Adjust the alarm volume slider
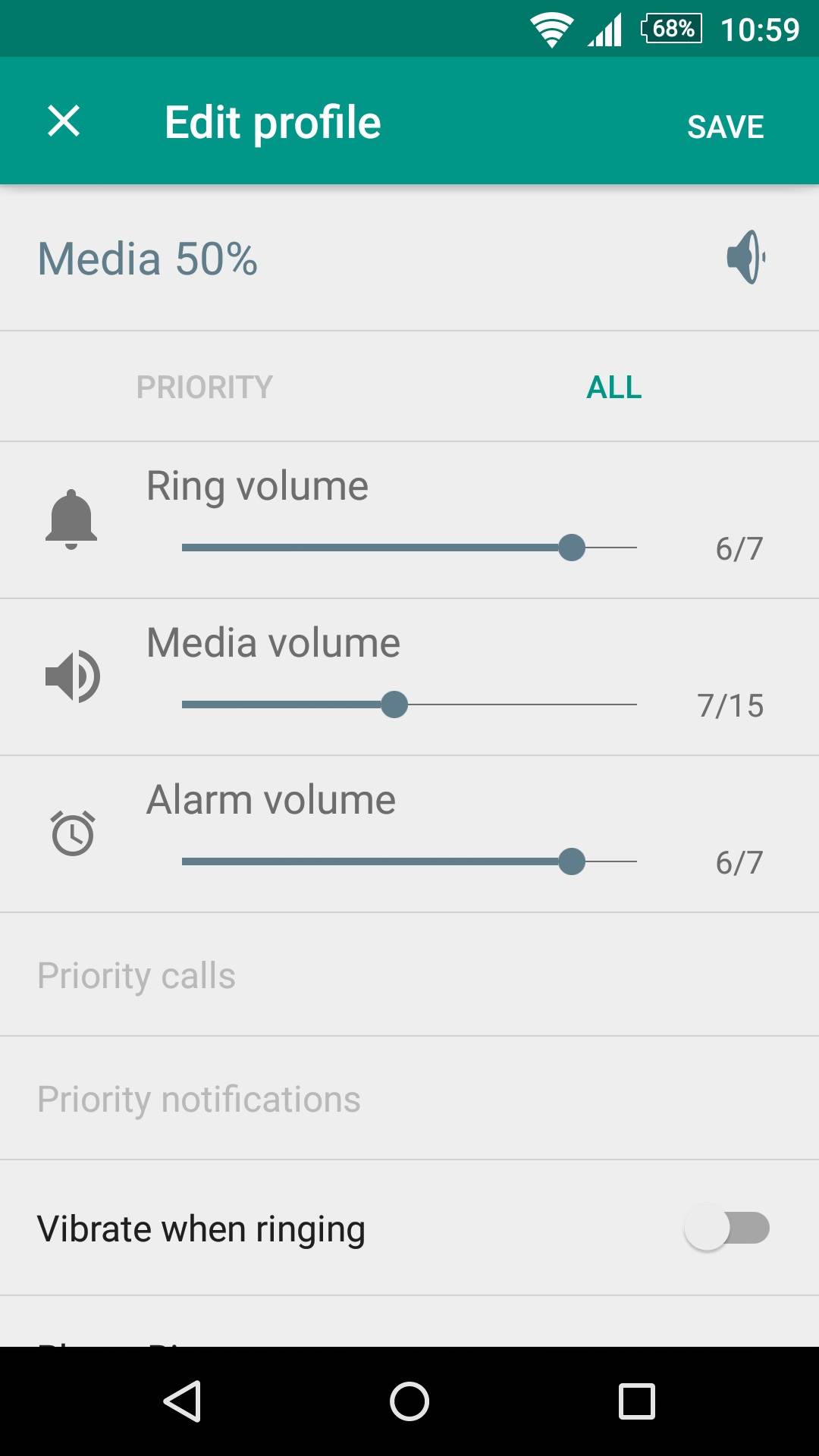 pyautogui.click(x=571, y=861)
